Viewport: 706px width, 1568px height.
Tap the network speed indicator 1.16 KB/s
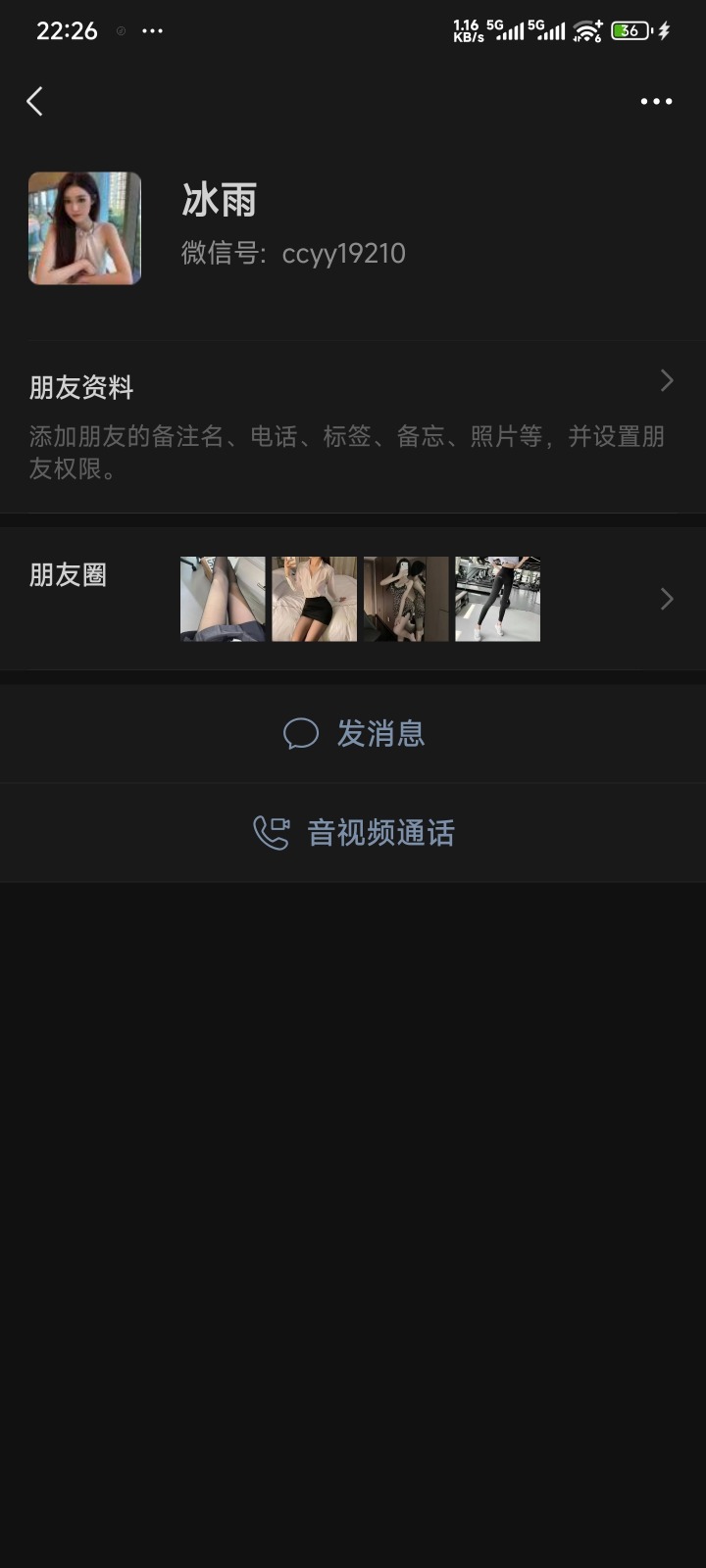point(469,30)
